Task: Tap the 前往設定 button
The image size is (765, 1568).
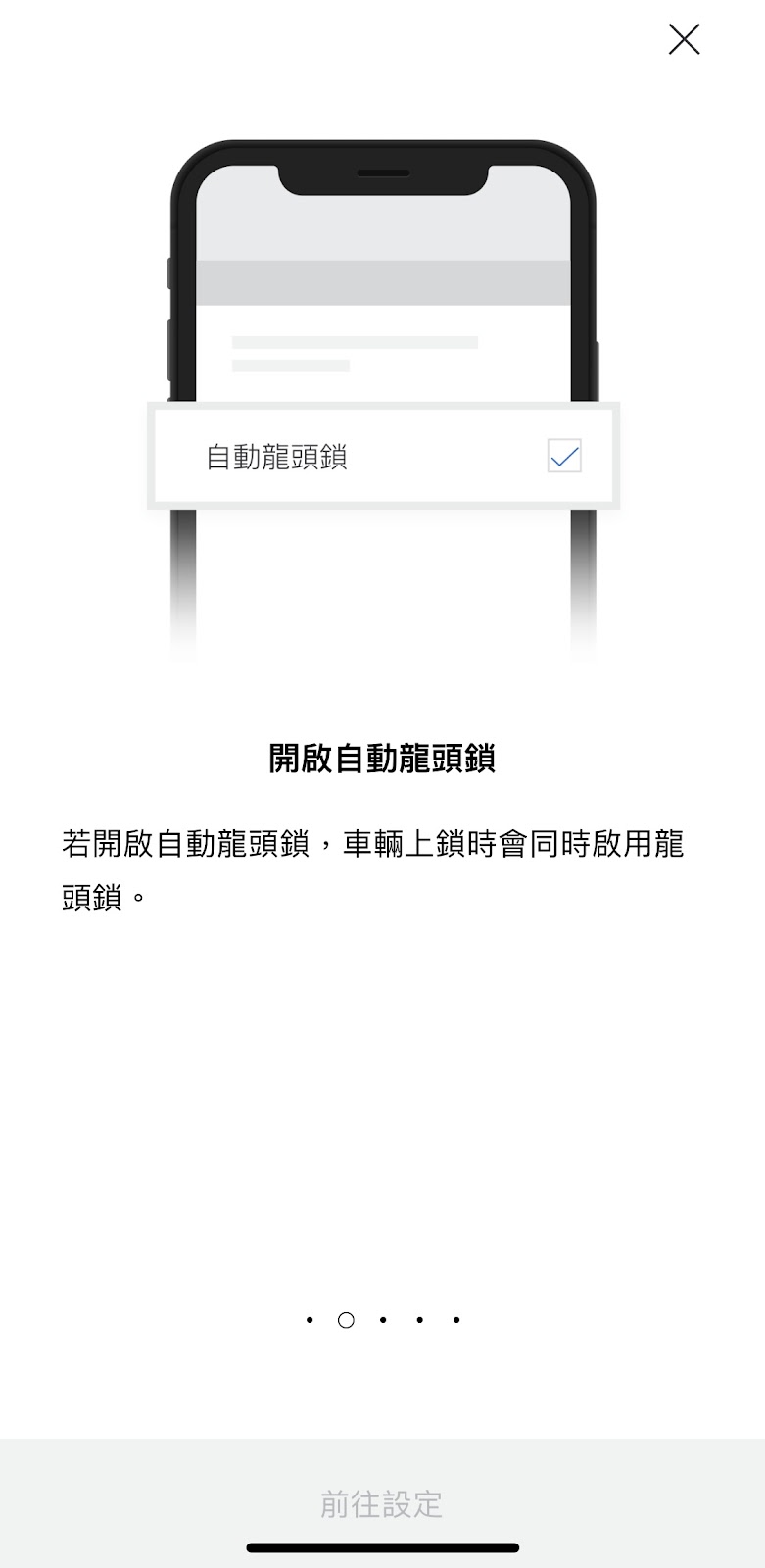Action: [382, 1503]
